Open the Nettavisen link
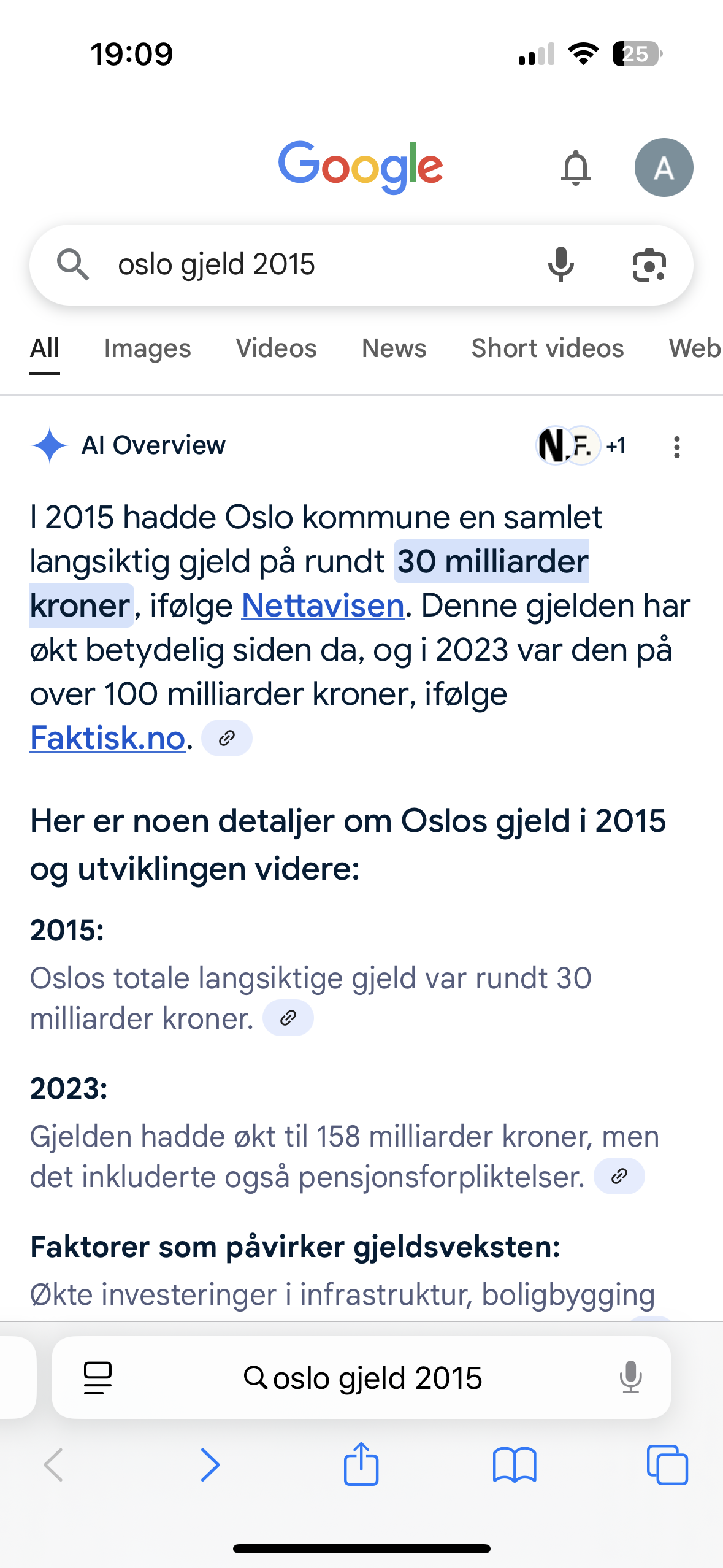The width and height of the screenshot is (723, 1568). (323, 605)
